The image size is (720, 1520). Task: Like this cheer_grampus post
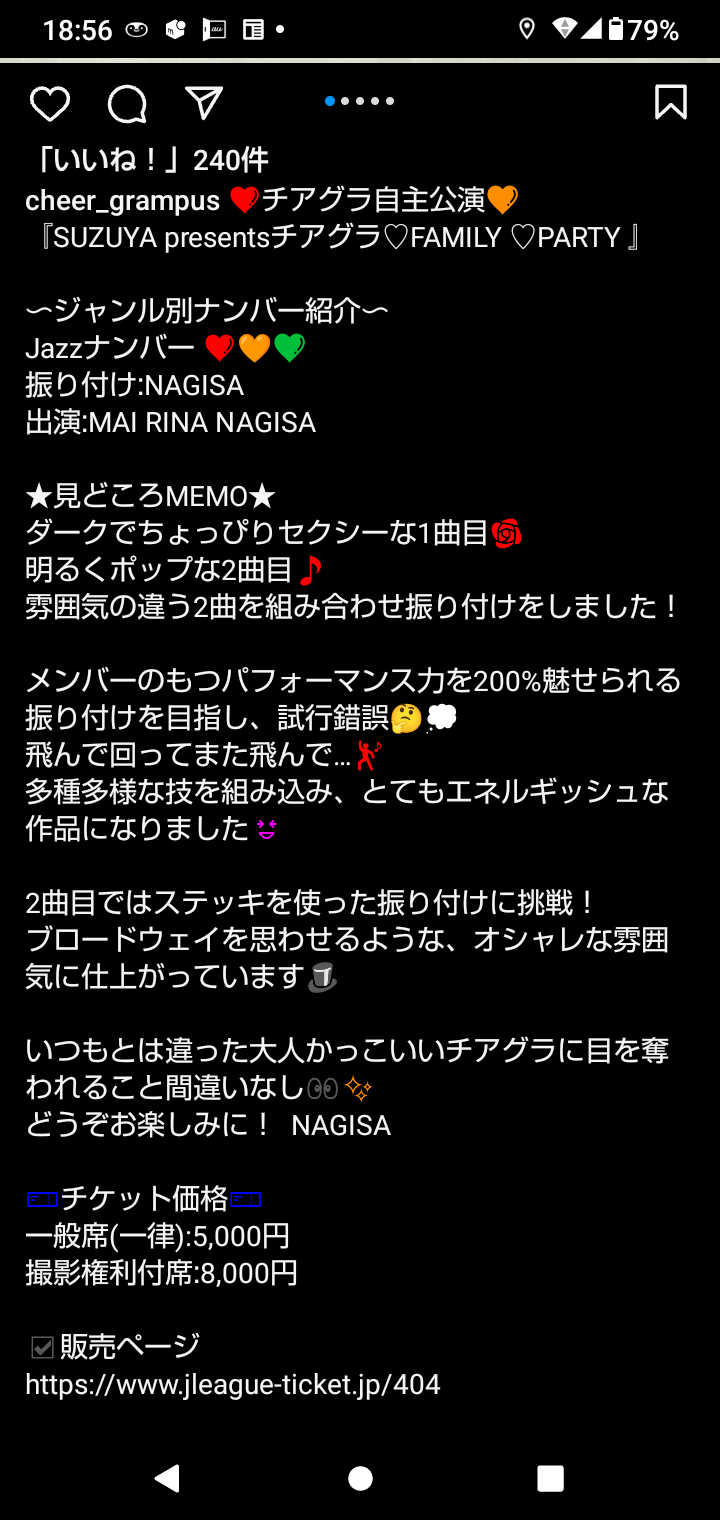[x=49, y=103]
